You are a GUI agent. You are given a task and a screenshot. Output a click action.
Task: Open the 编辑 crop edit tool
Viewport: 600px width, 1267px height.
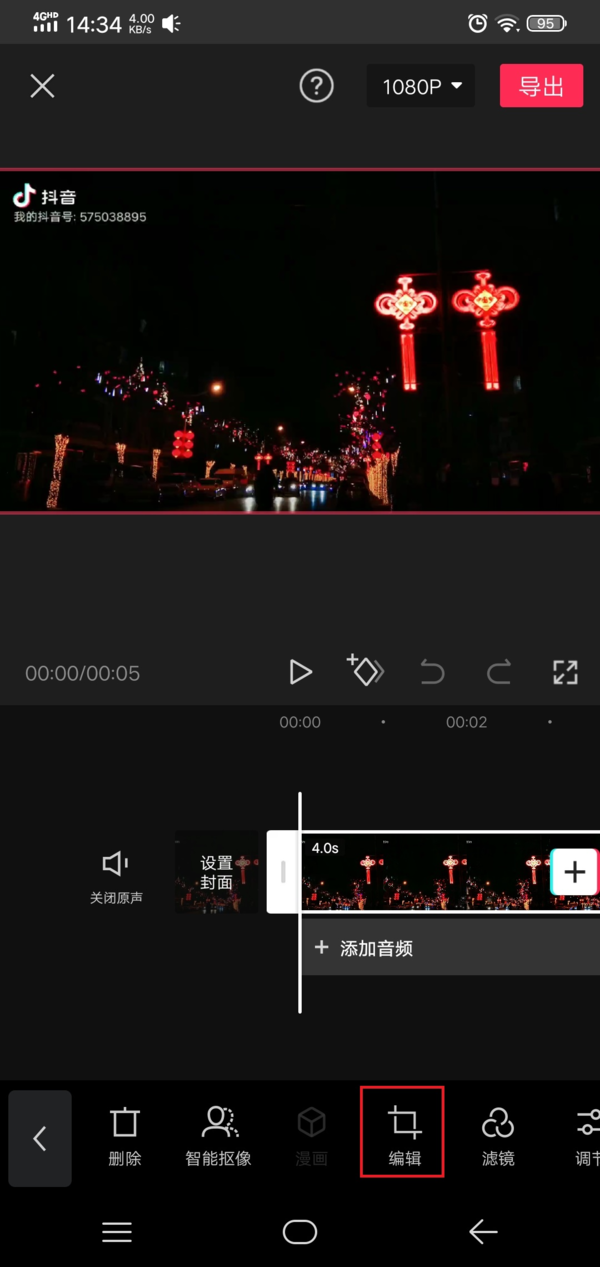[403, 1138]
